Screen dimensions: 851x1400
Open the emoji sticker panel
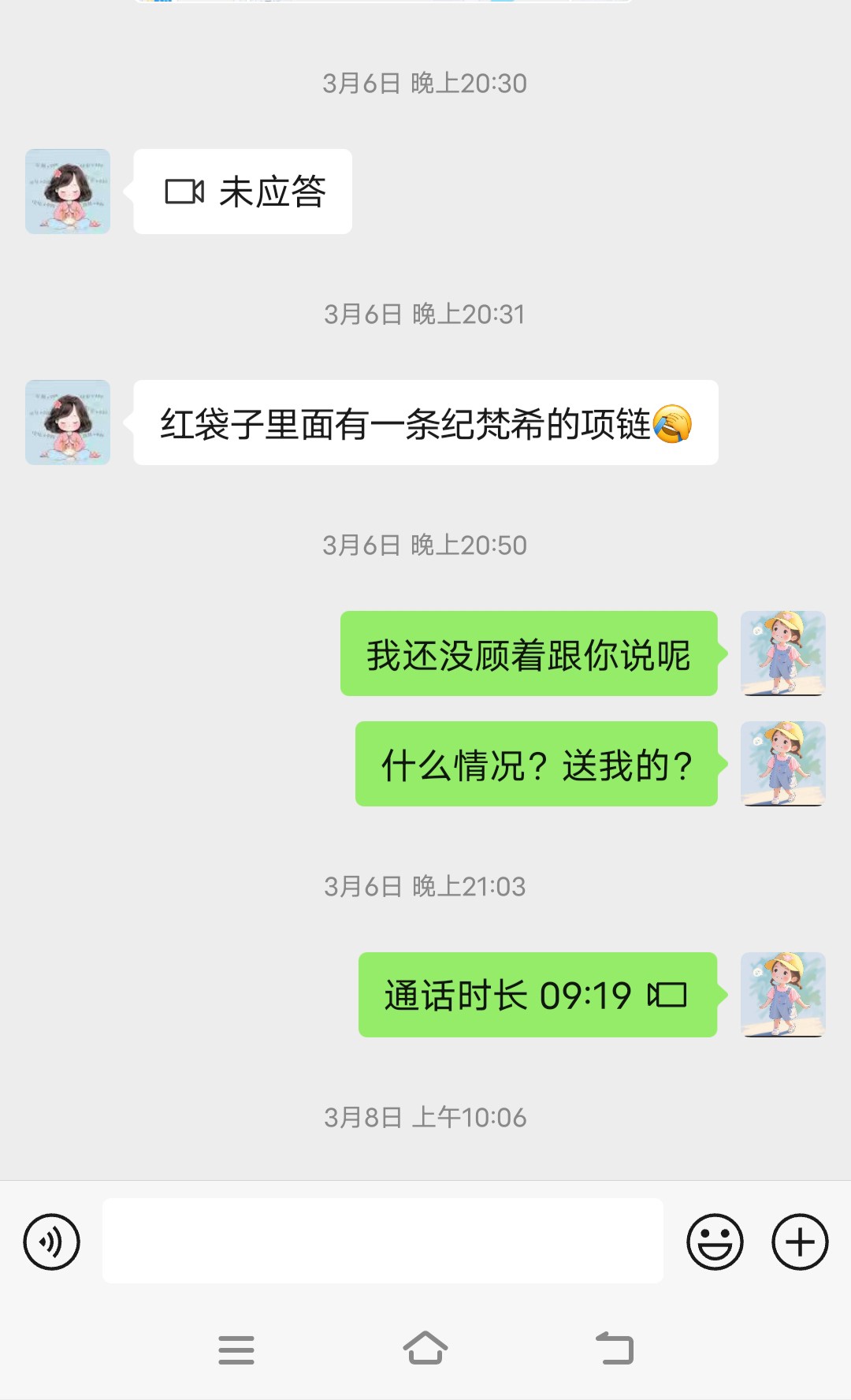coord(715,1242)
